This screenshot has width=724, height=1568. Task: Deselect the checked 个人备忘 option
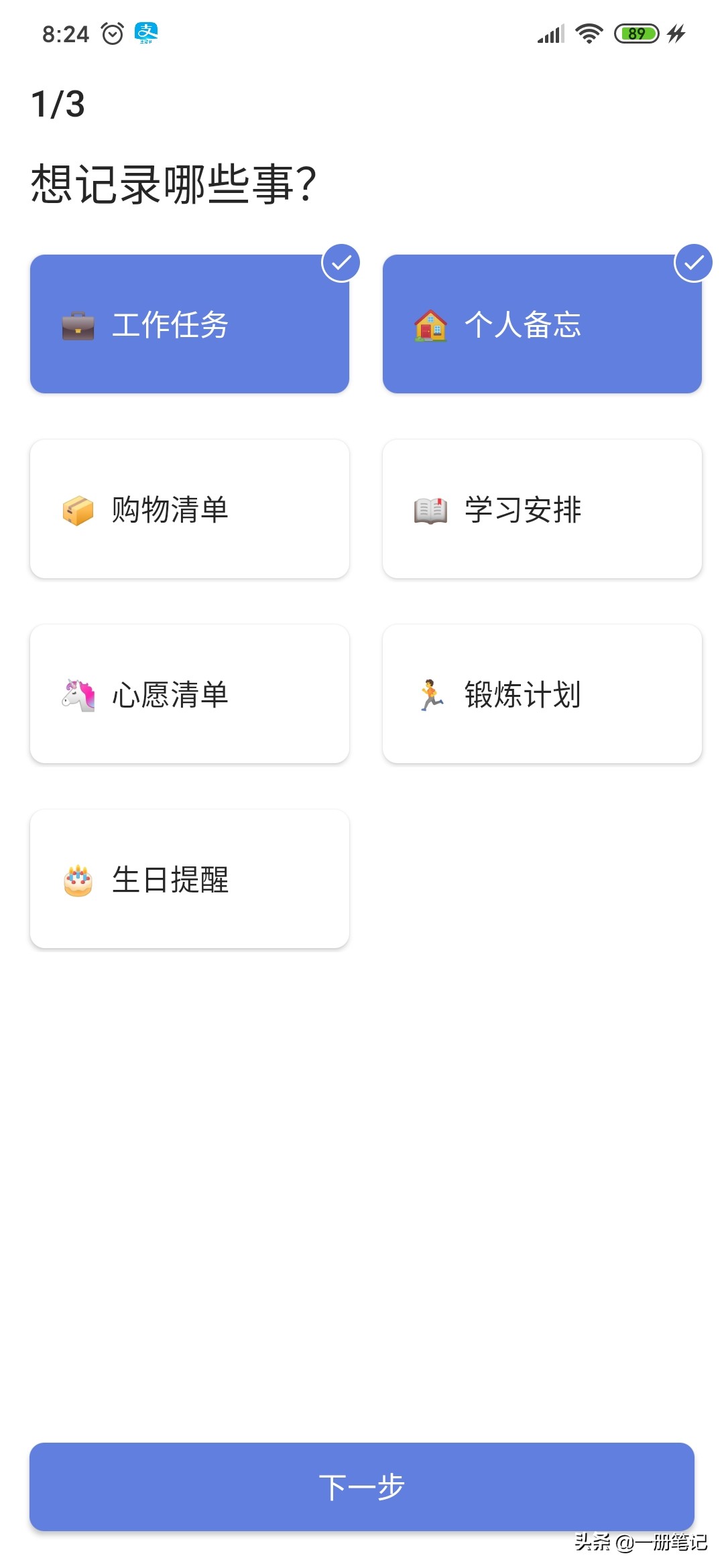pos(542,323)
